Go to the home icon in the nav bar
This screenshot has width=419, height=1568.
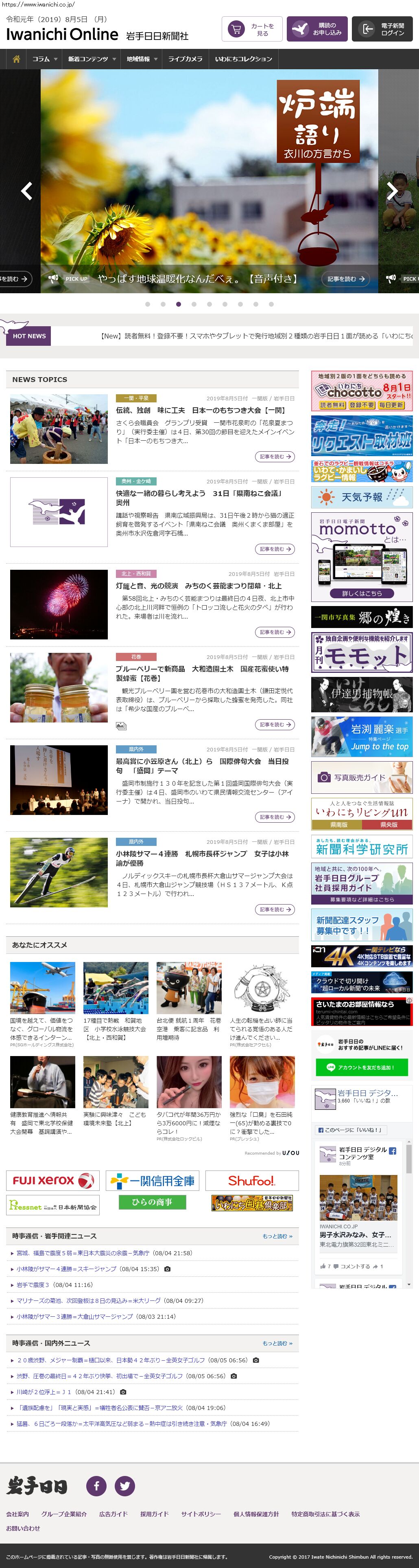(x=16, y=59)
